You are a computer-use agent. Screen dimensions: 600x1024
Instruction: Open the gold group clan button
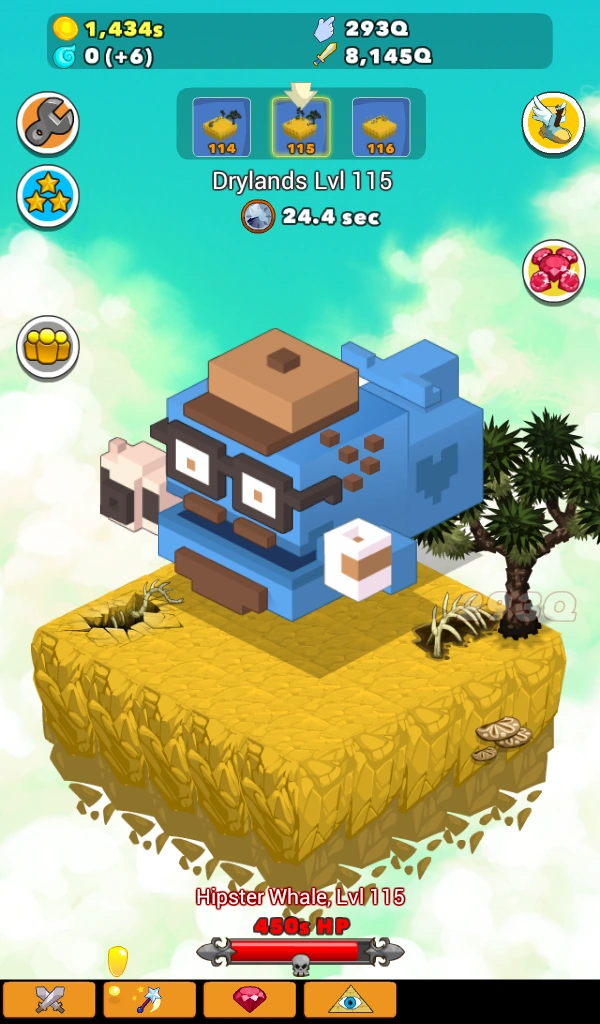pyautogui.click(x=48, y=347)
